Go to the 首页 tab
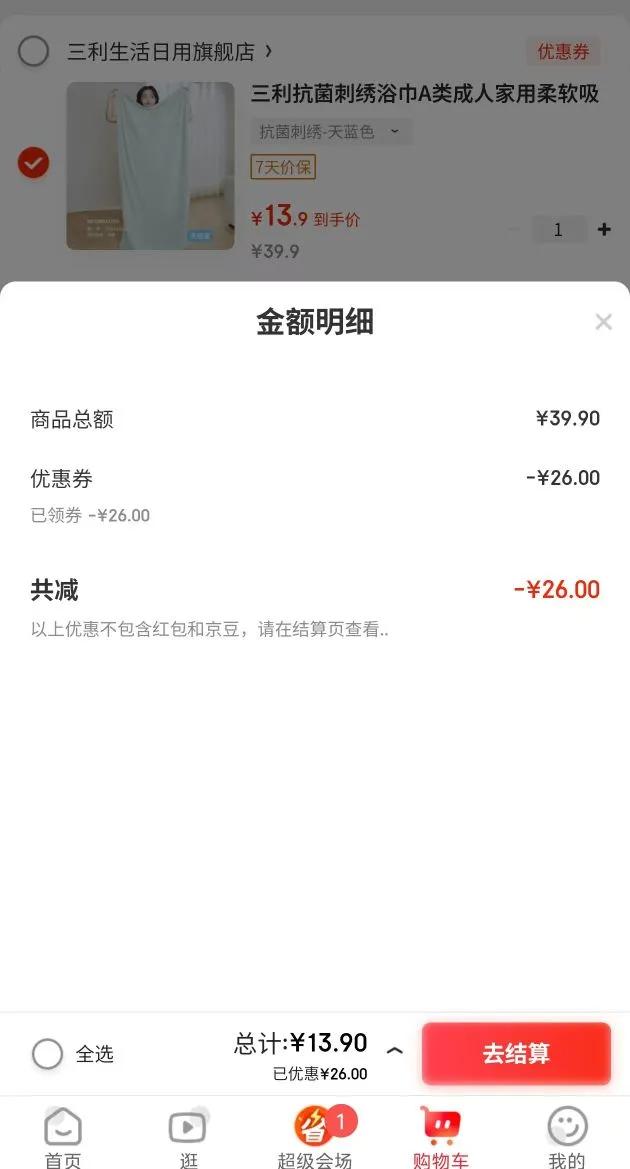This screenshot has width=630, height=1169. 63,1137
